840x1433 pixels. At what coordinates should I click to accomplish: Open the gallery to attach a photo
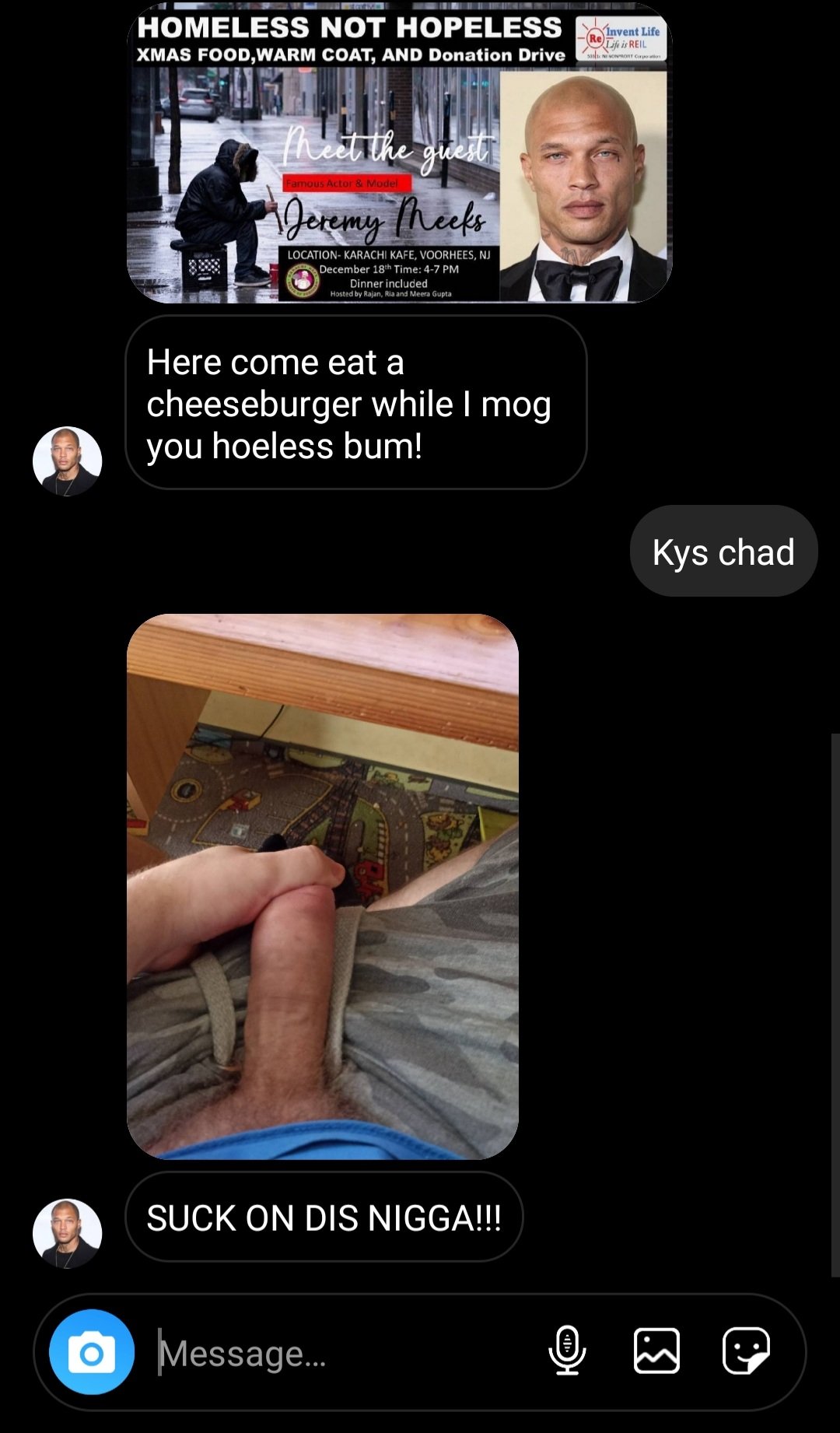656,1351
